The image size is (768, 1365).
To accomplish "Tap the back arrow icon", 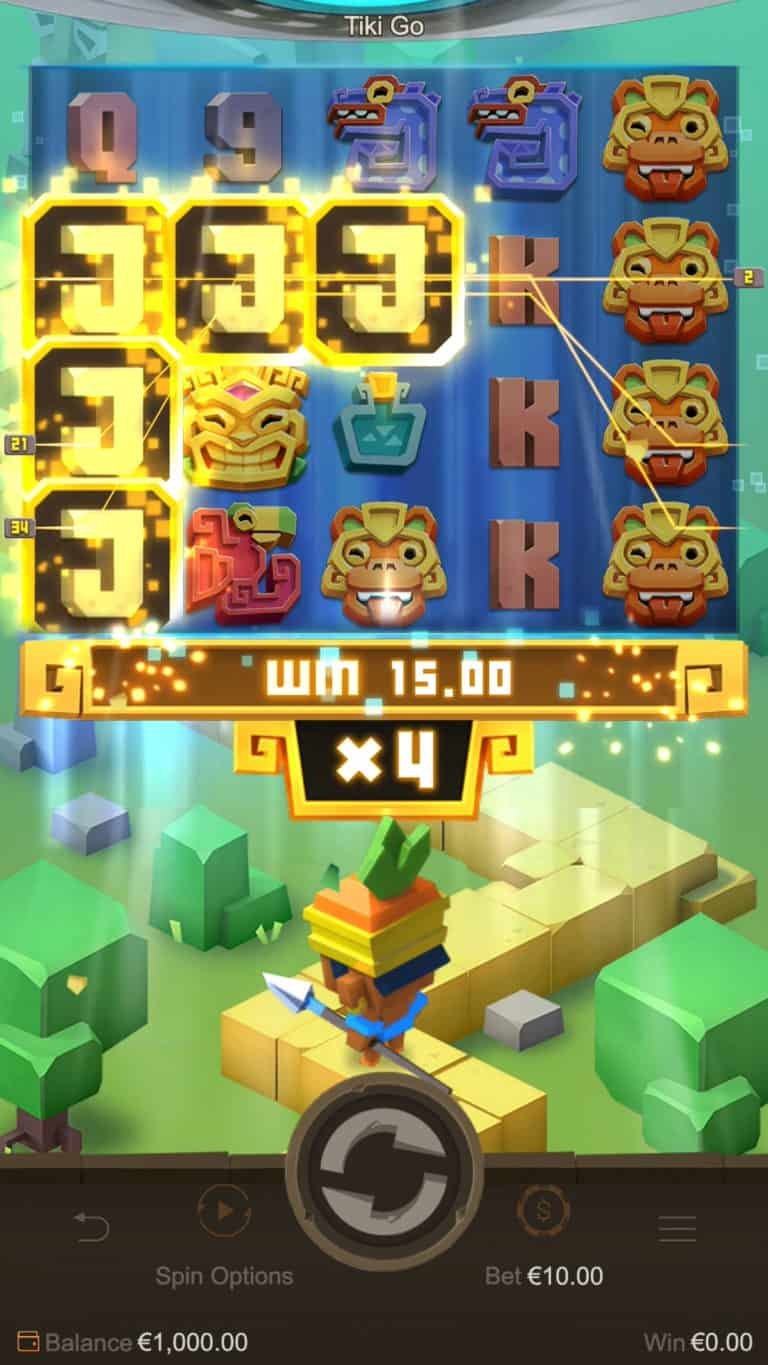I will pos(91,1226).
